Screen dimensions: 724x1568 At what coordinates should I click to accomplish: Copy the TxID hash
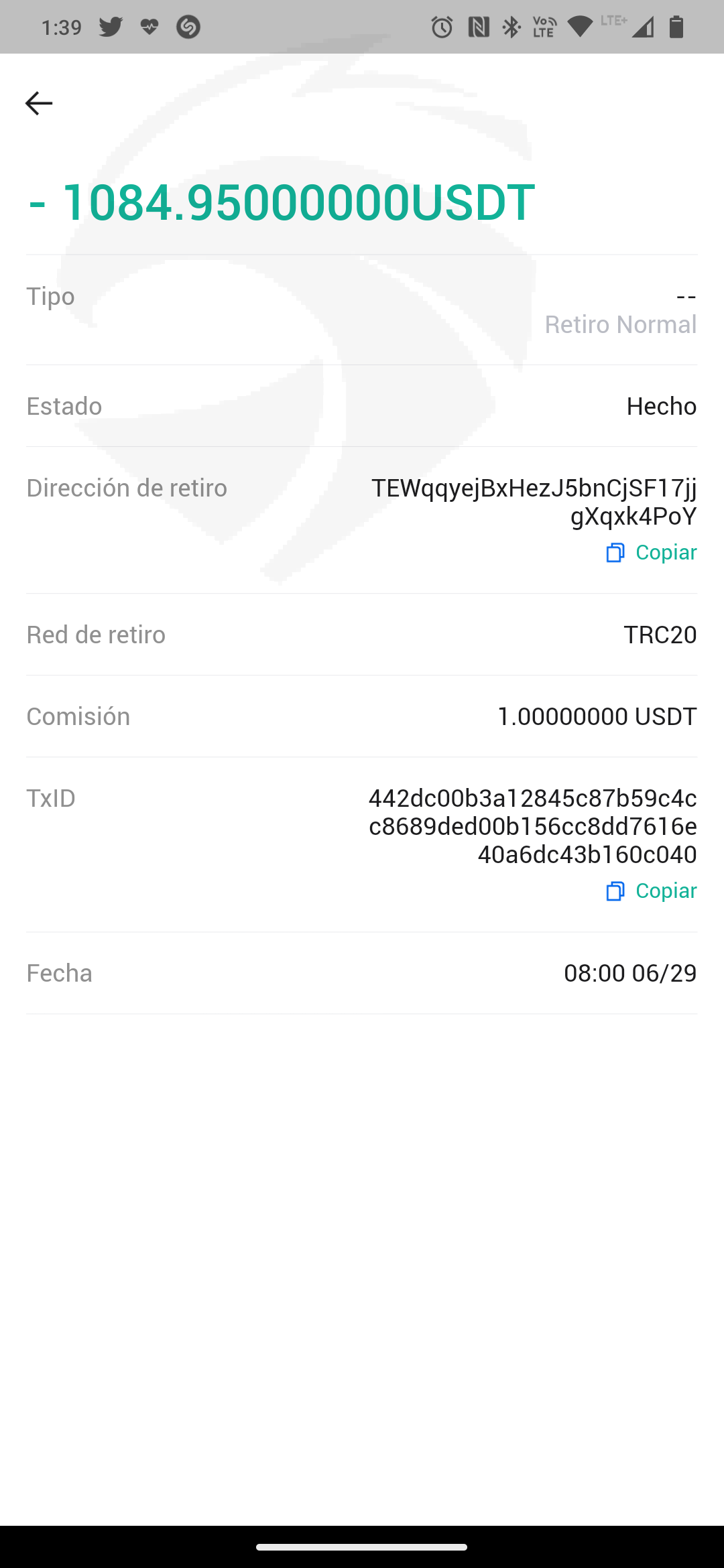tap(652, 891)
